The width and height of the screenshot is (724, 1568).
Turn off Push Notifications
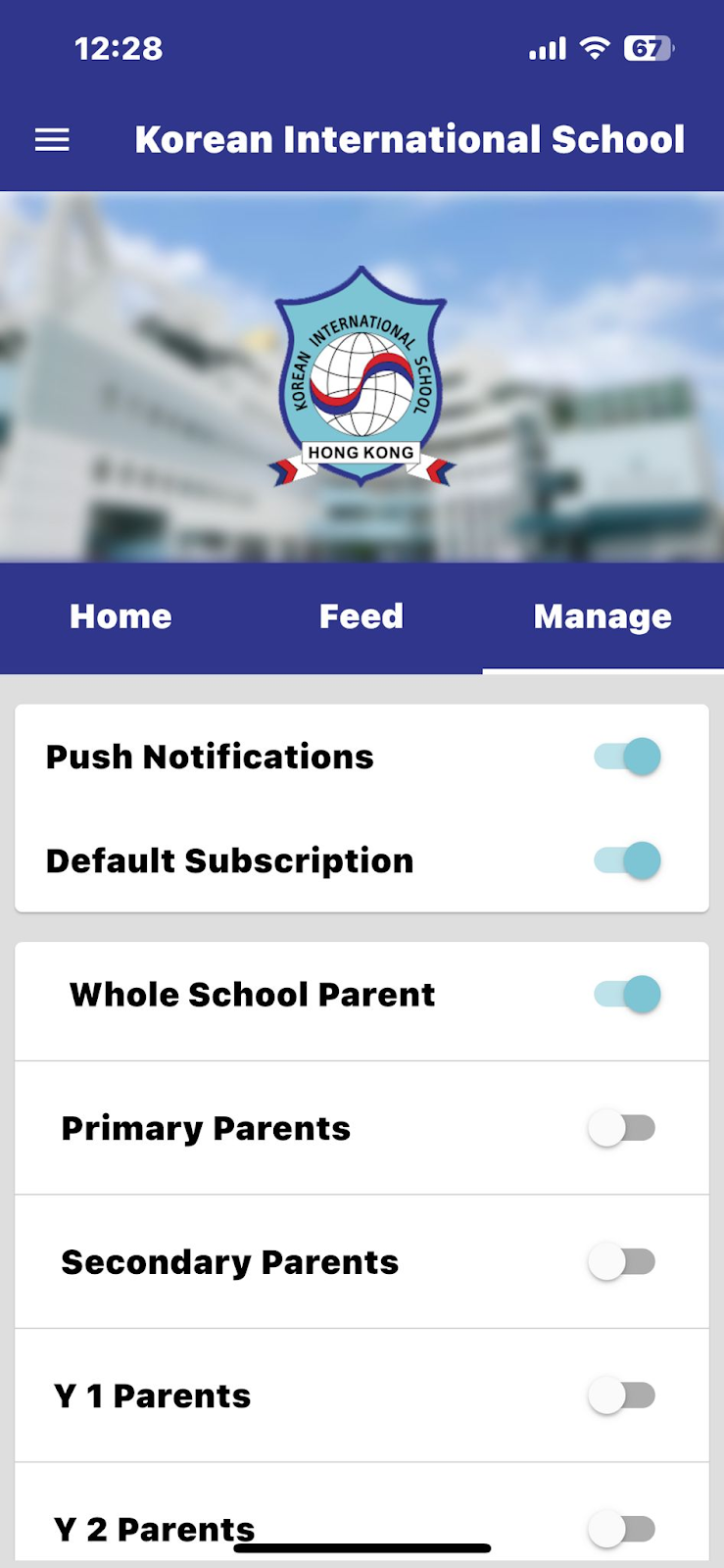(x=627, y=757)
